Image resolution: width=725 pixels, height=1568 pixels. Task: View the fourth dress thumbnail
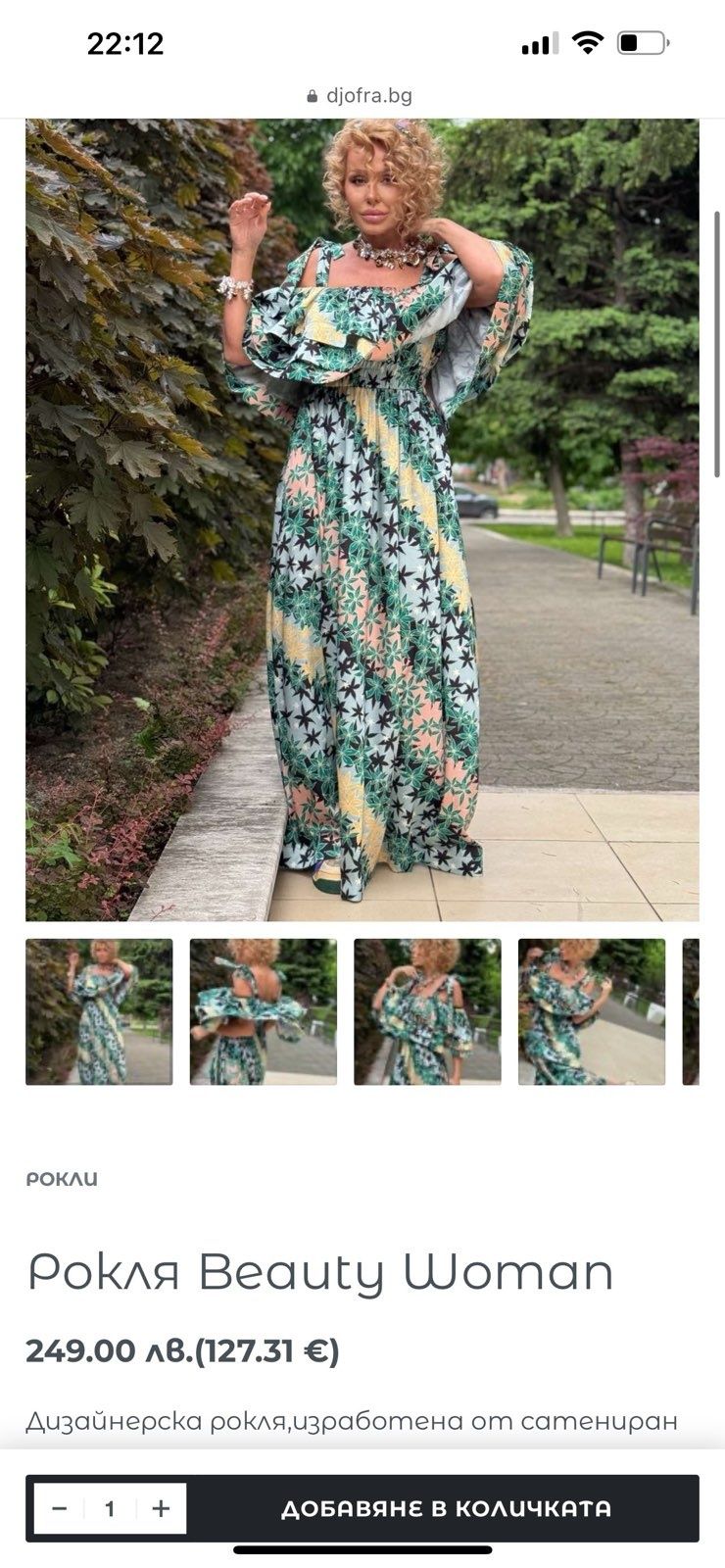tap(591, 1011)
